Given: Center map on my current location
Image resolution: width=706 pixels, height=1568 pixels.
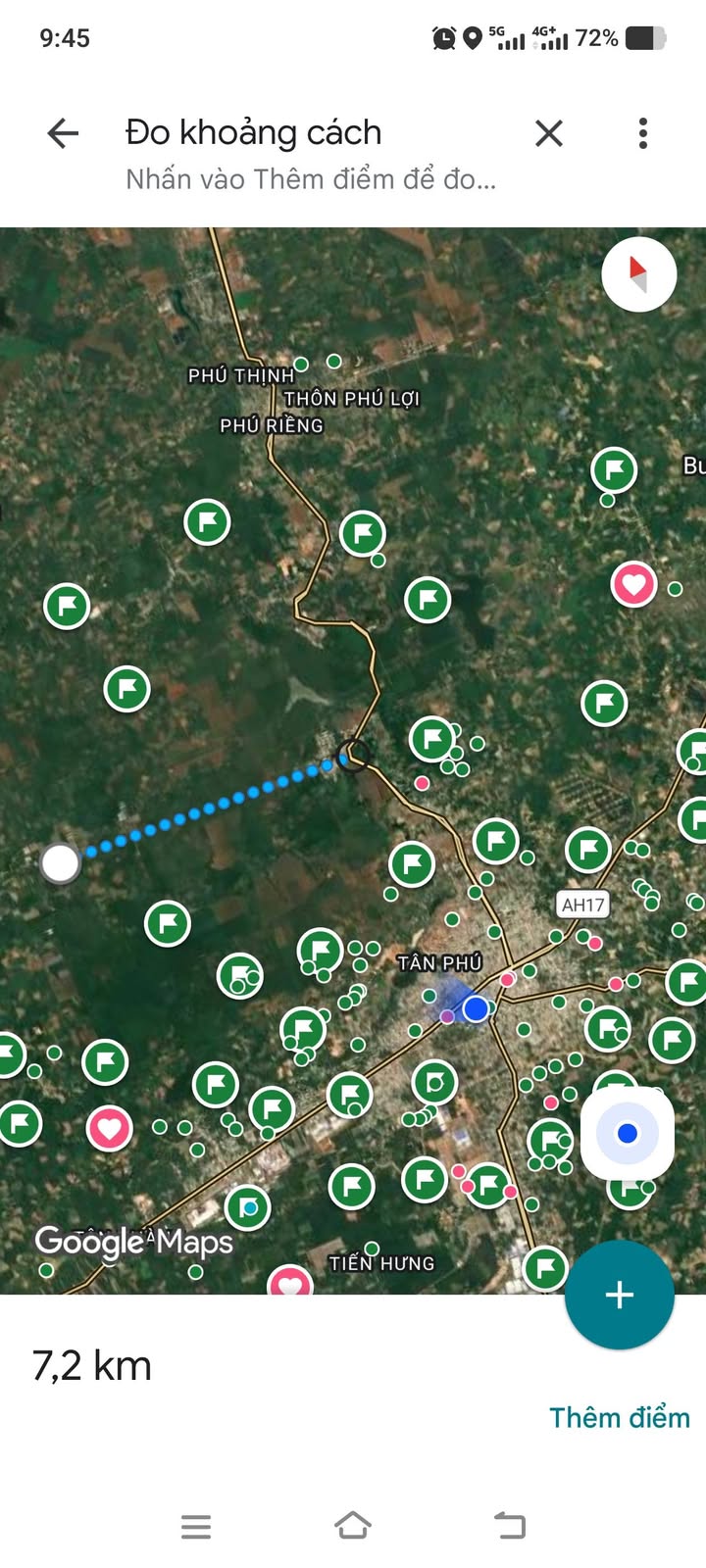Looking at the screenshot, I should [x=628, y=1134].
